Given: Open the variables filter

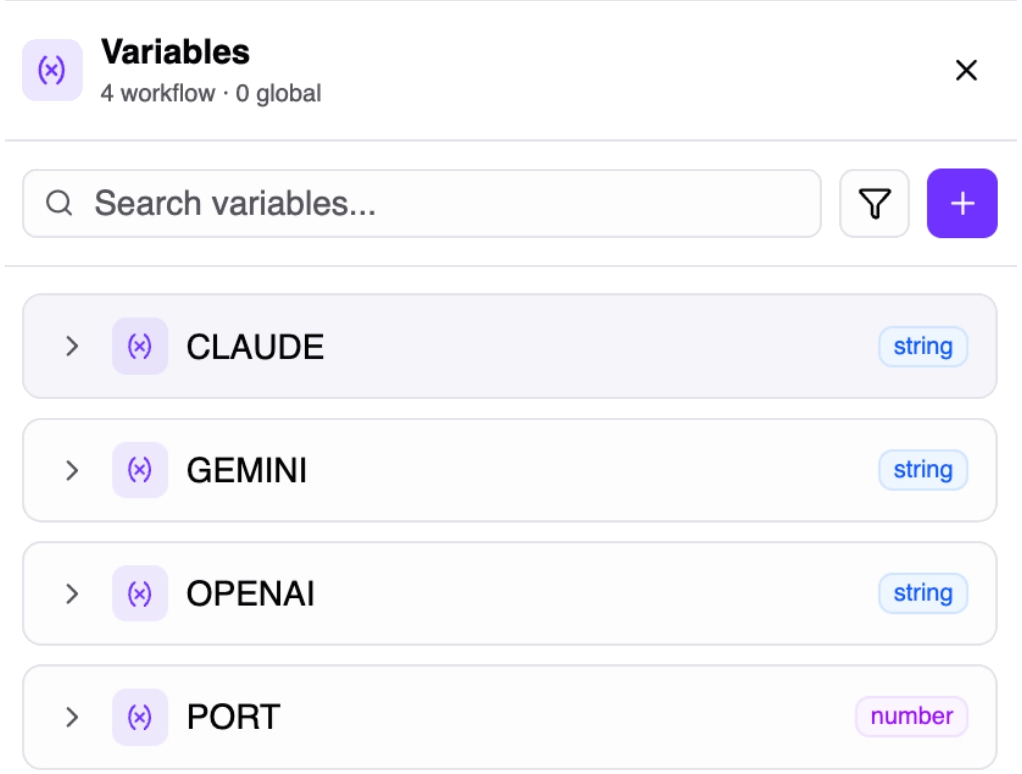Looking at the screenshot, I should 874,204.
